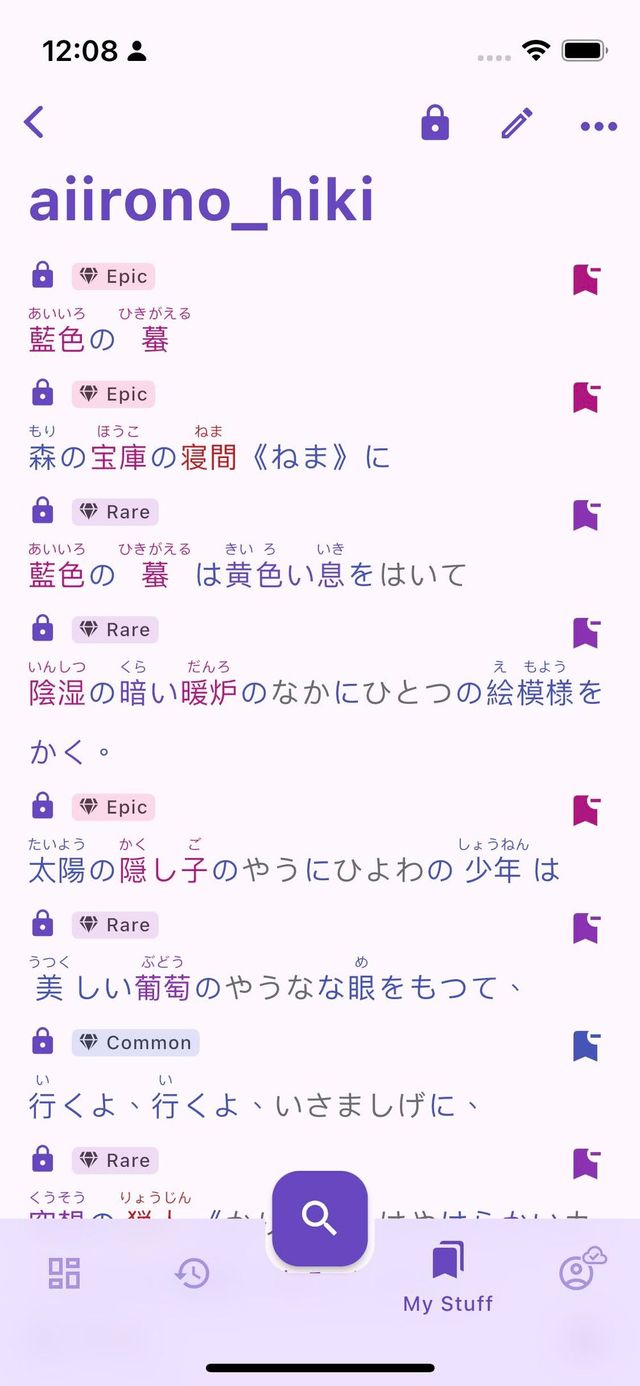
Task: Open the search floating button
Action: [x=320, y=1218]
